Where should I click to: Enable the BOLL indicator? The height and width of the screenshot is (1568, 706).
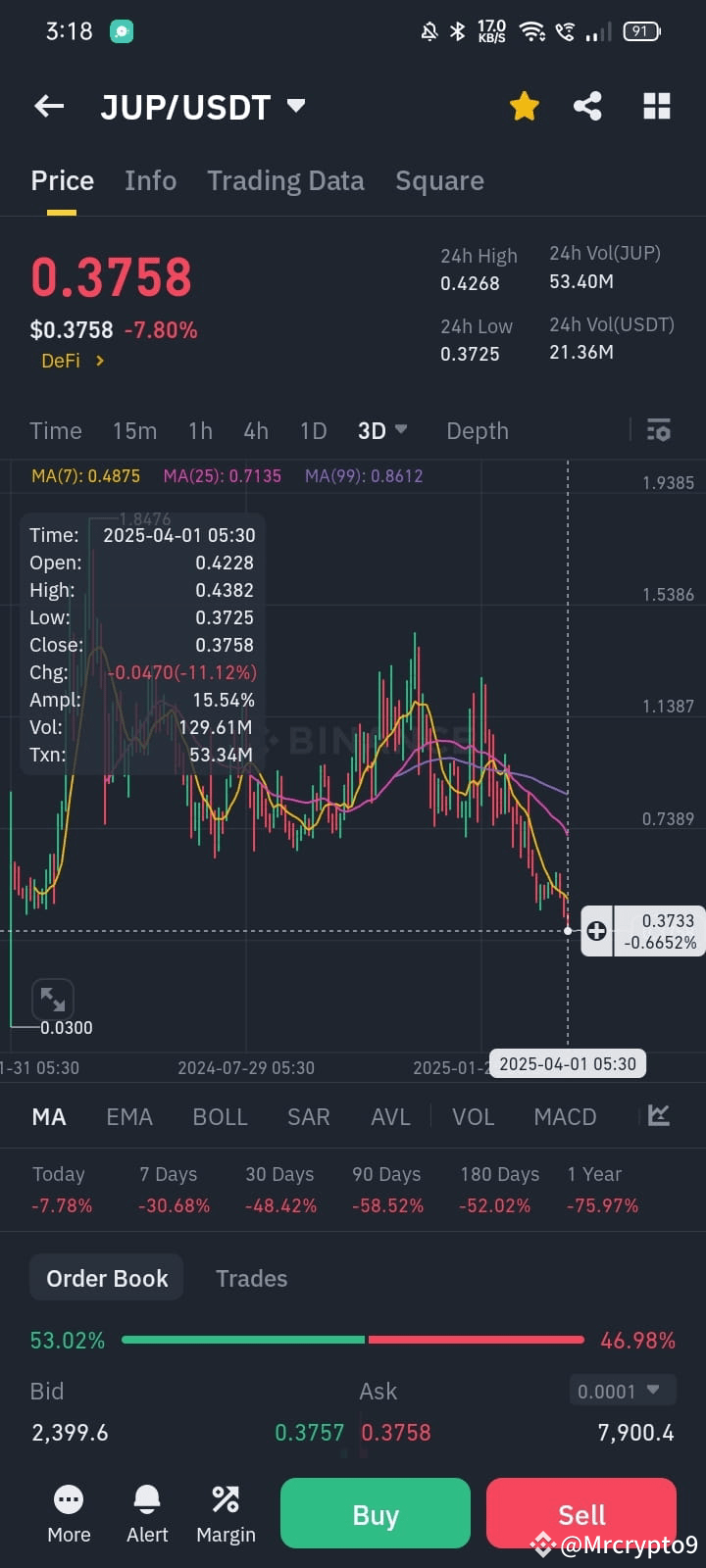coord(220,1116)
